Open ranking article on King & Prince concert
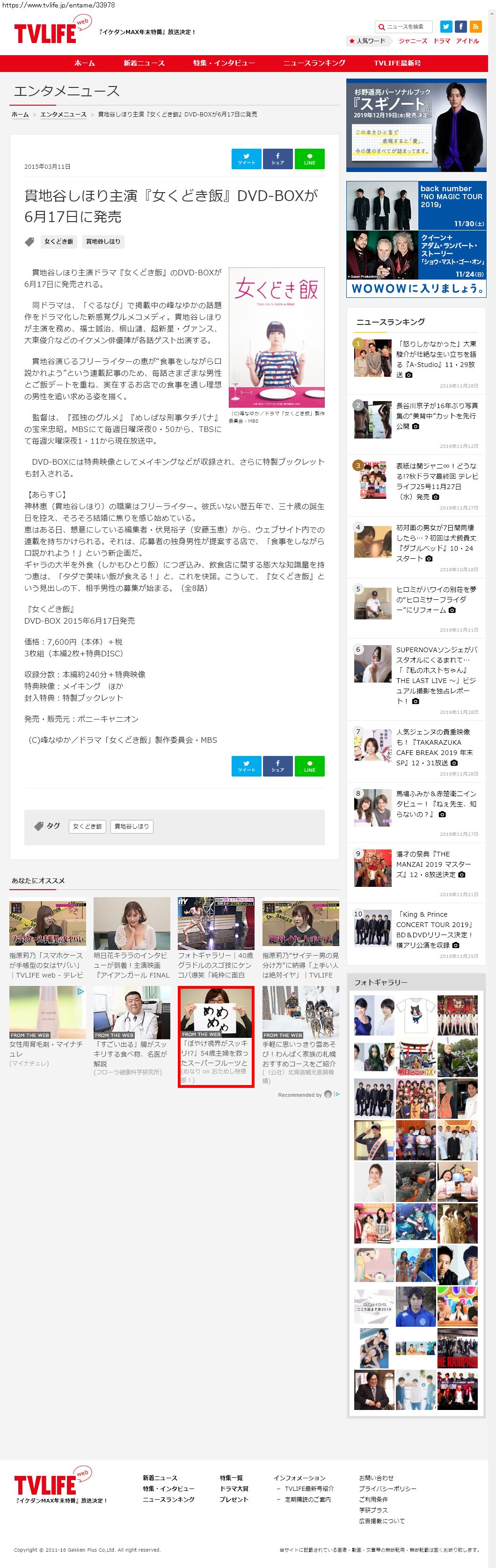 pyautogui.click(x=434, y=929)
